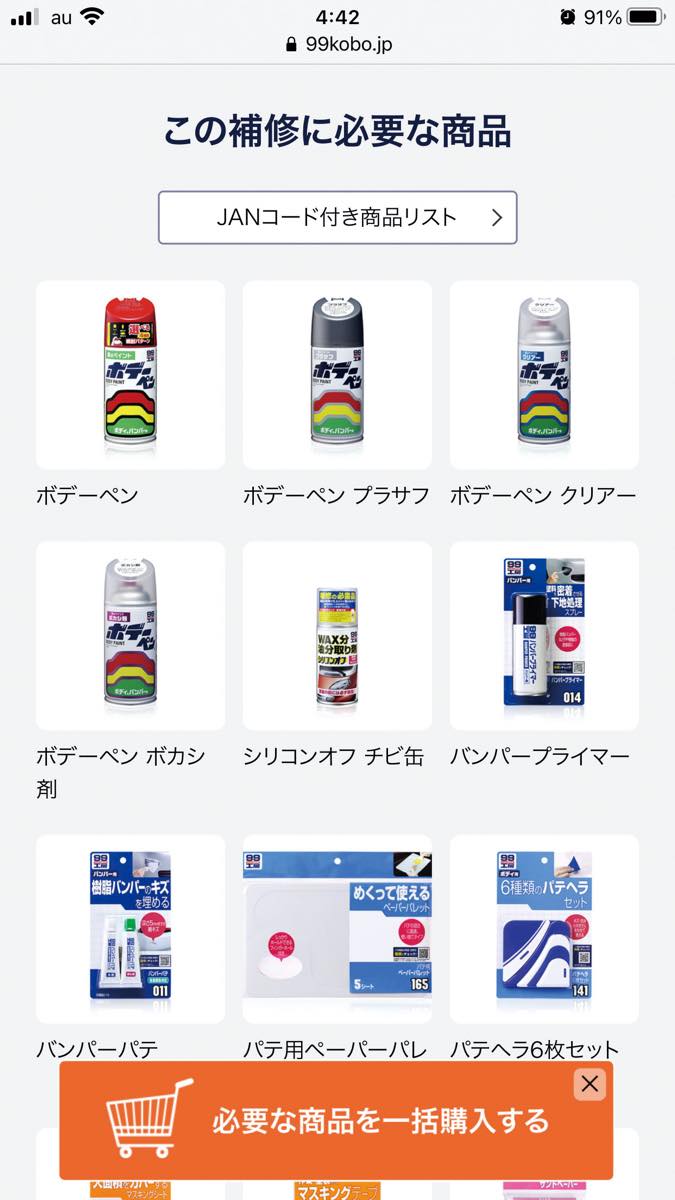
Task: View the バンパープライマー product card
Action: click(544, 636)
